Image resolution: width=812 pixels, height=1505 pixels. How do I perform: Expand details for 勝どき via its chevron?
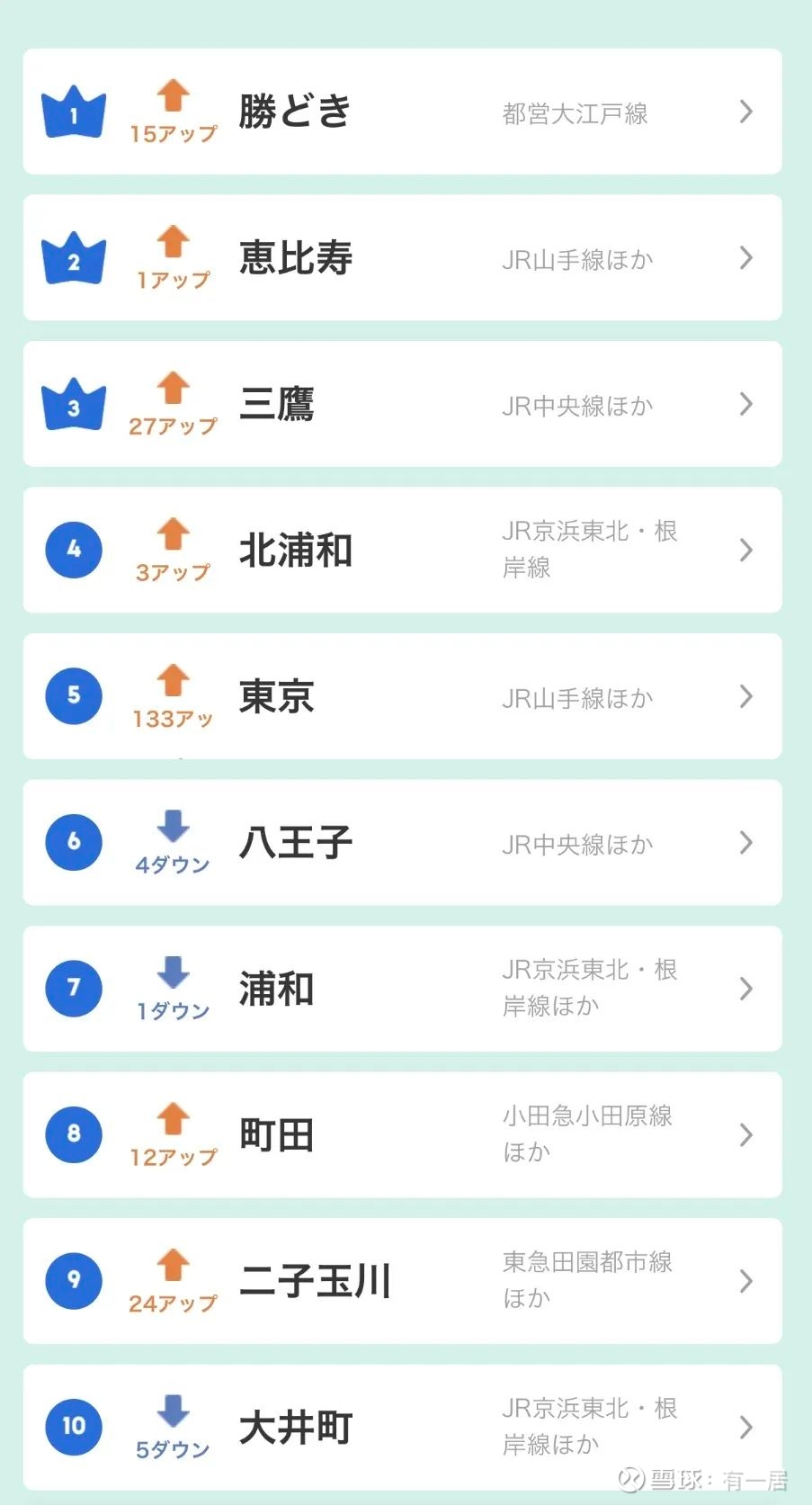pos(746,112)
